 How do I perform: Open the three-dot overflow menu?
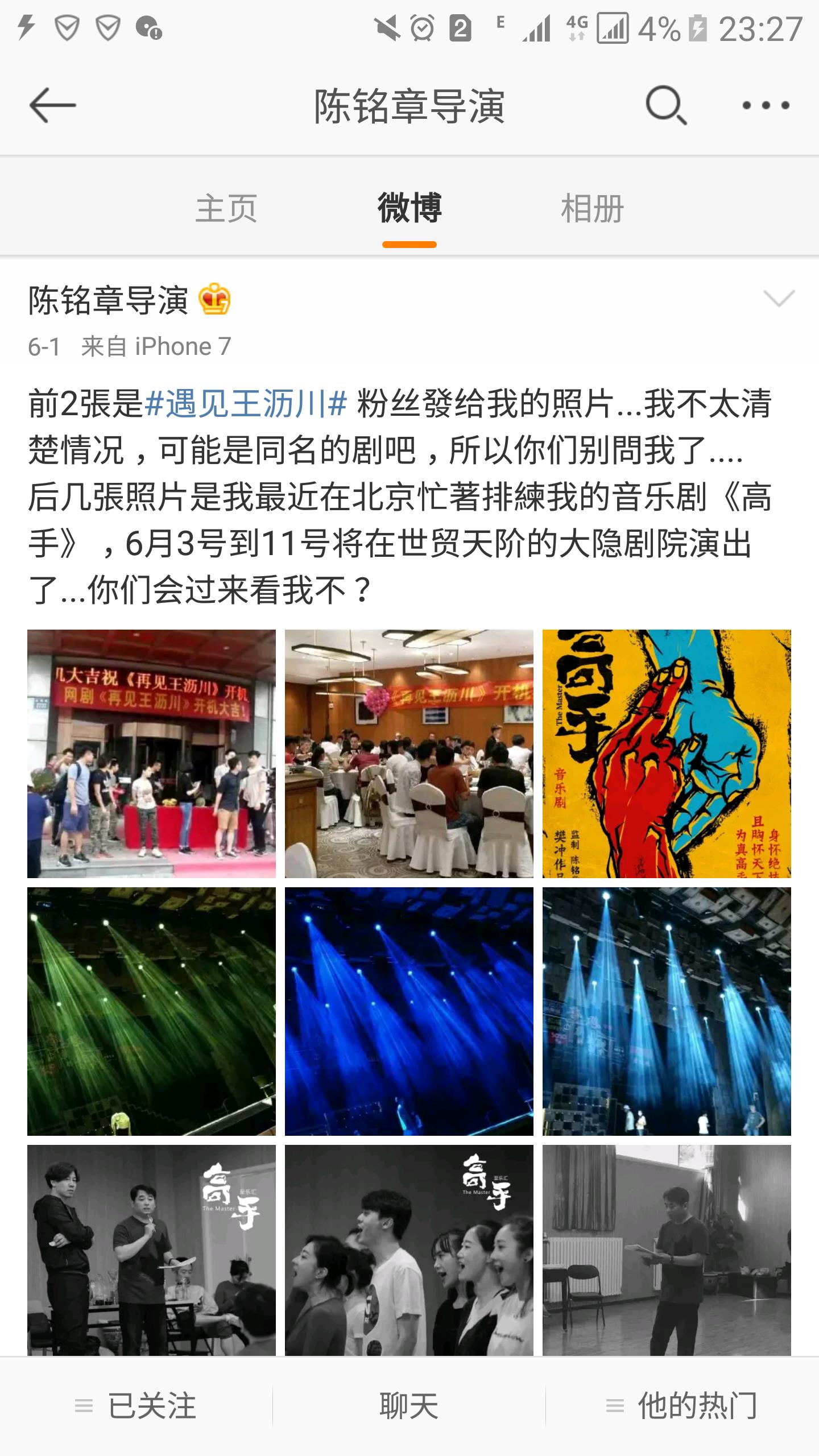point(766,105)
